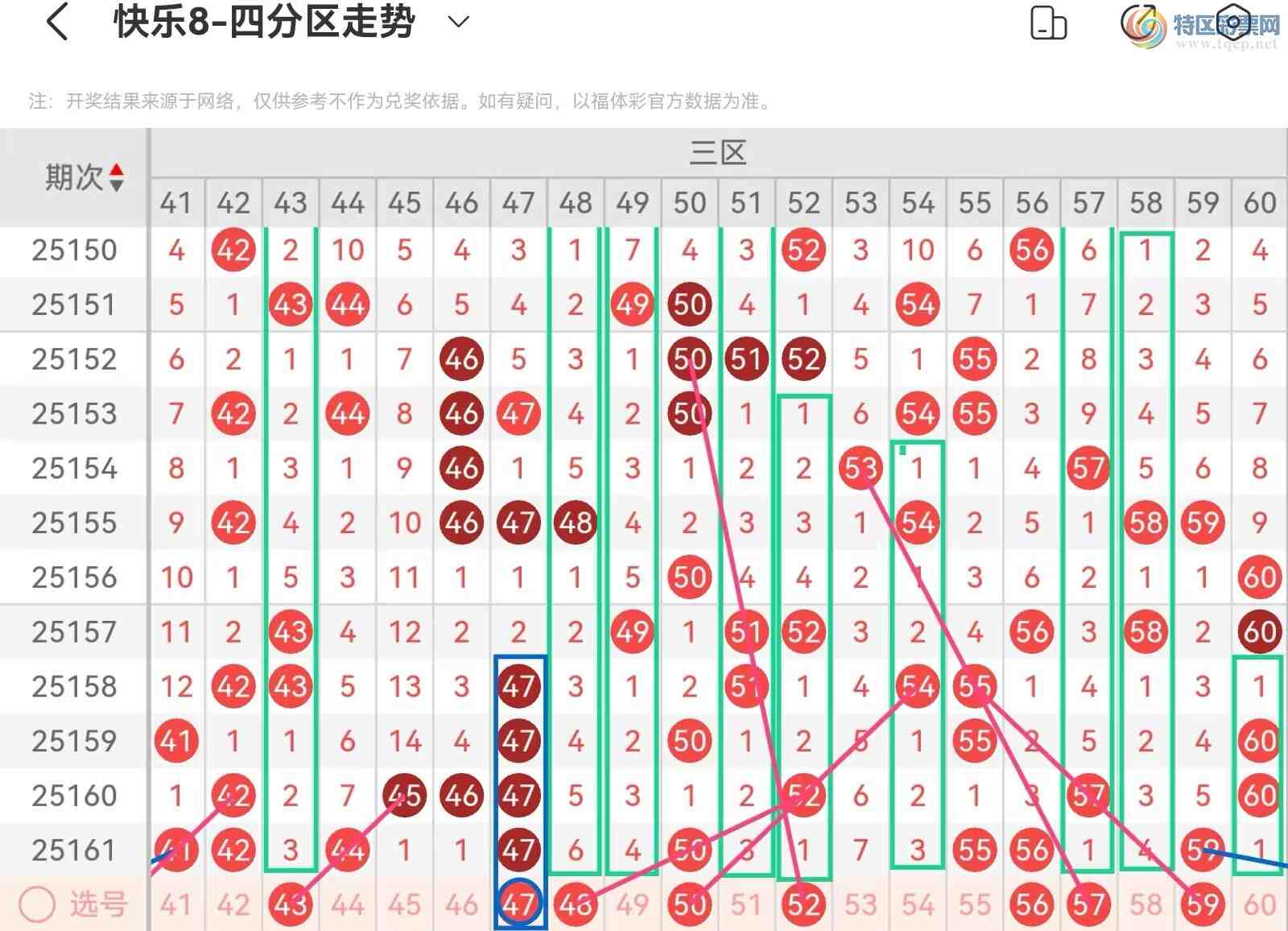Open the hexagon settings icon
1288x931 pixels.
pos(1232,22)
